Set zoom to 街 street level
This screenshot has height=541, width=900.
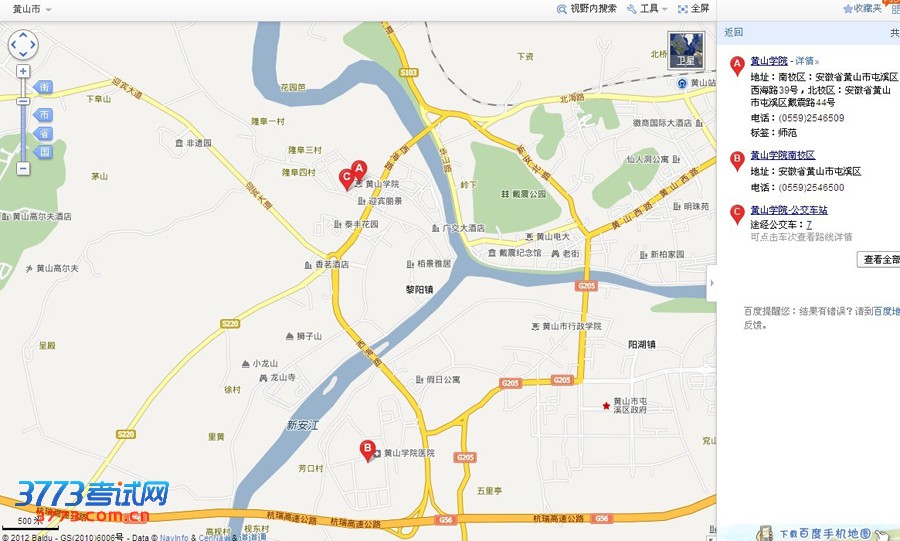pyautogui.click(x=44, y=88)
